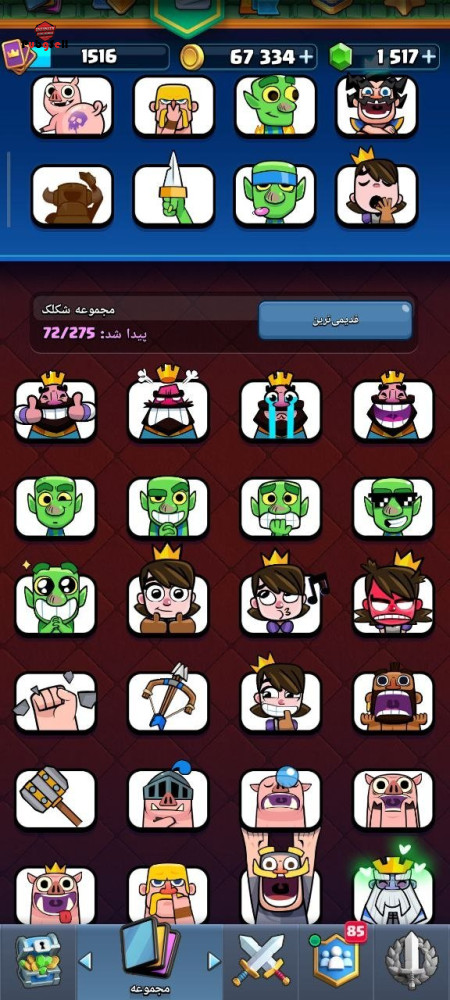Tap the right arrow beside the collection tab

(x=214, y=960)
